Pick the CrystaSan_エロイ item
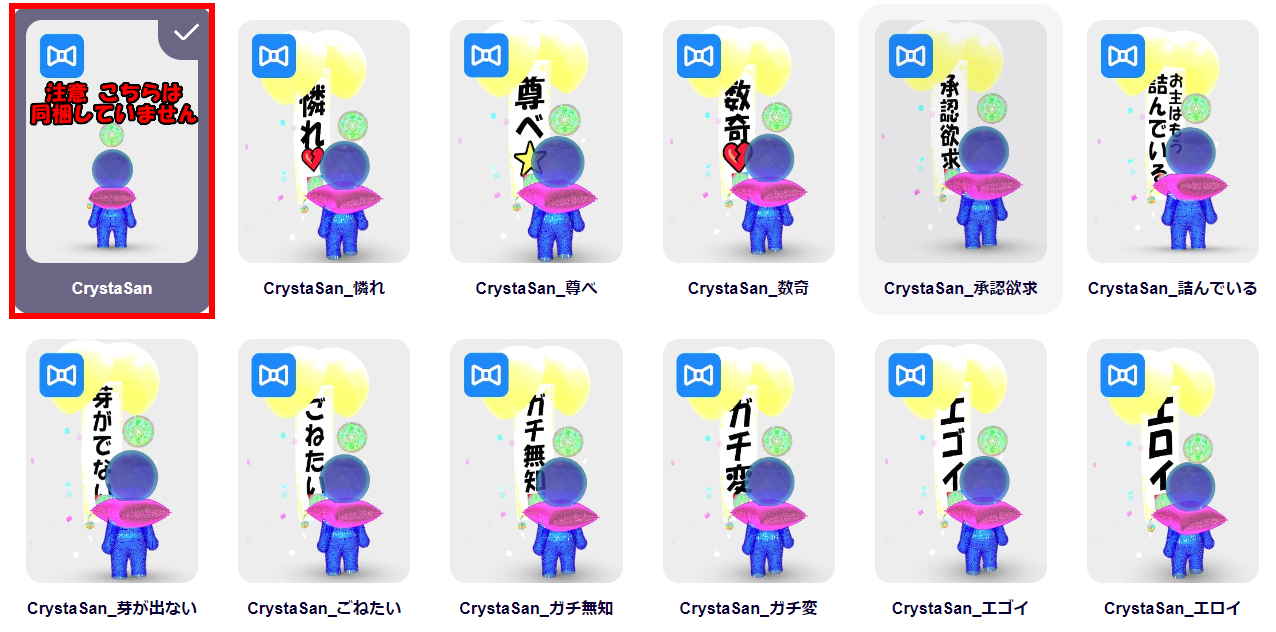This screenshot has height=632, width=1276. [1173, 478]
